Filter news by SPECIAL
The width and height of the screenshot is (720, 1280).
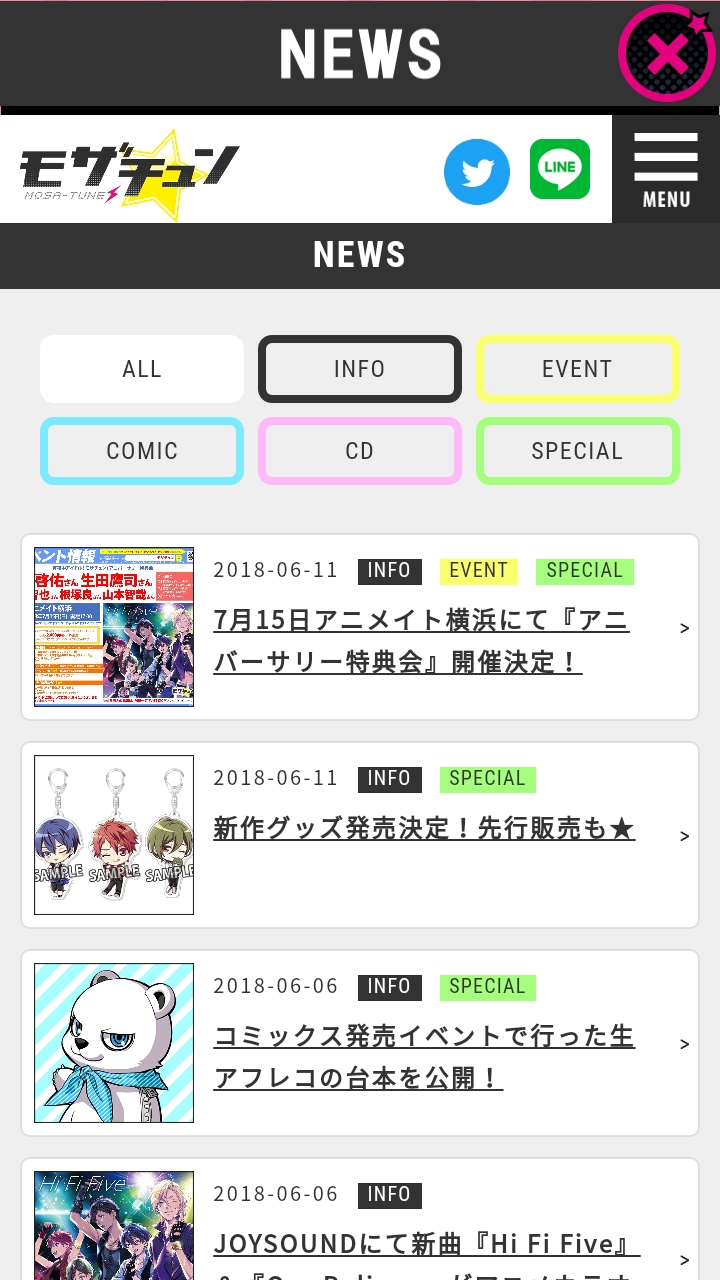[577, 451]
